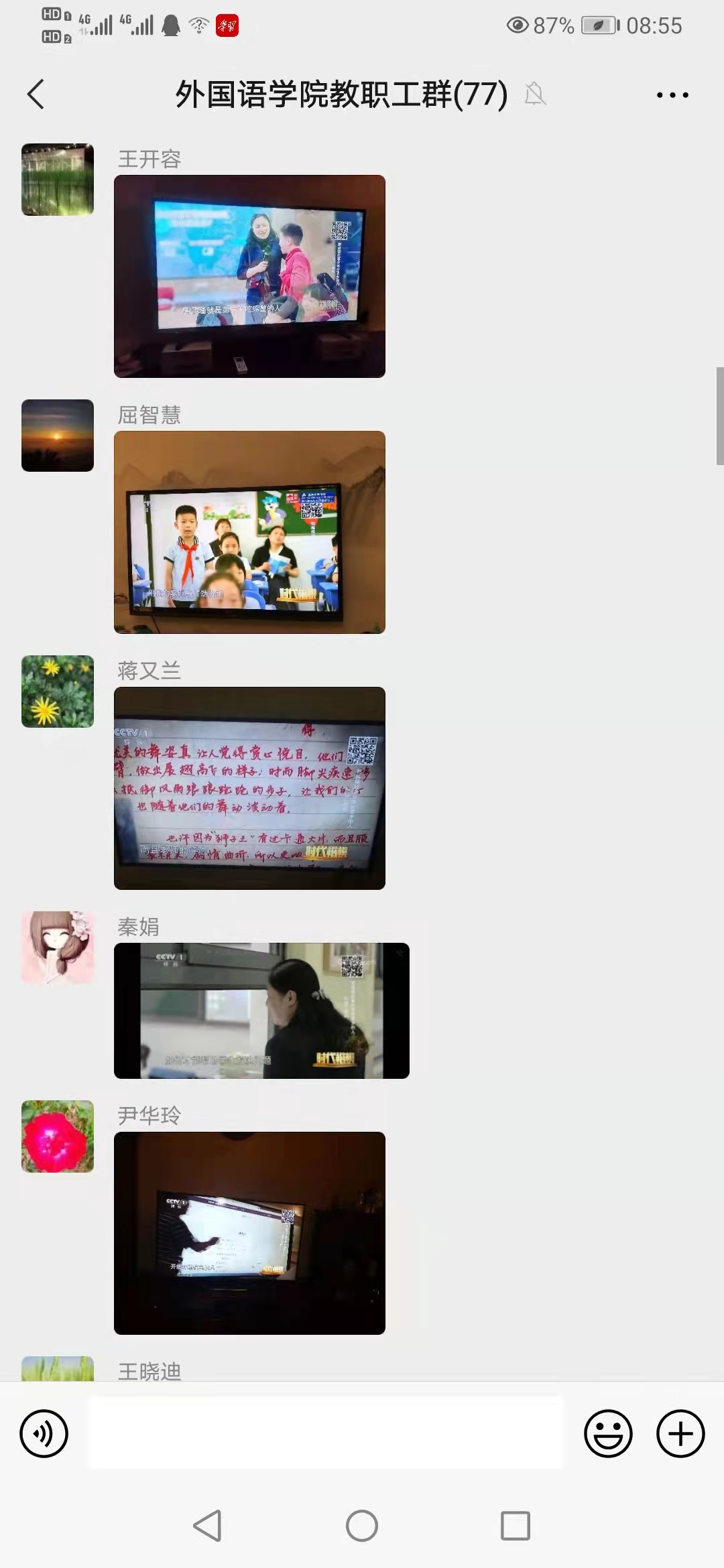
Task: Tap the system home button
Action: tap(362, 1526)
